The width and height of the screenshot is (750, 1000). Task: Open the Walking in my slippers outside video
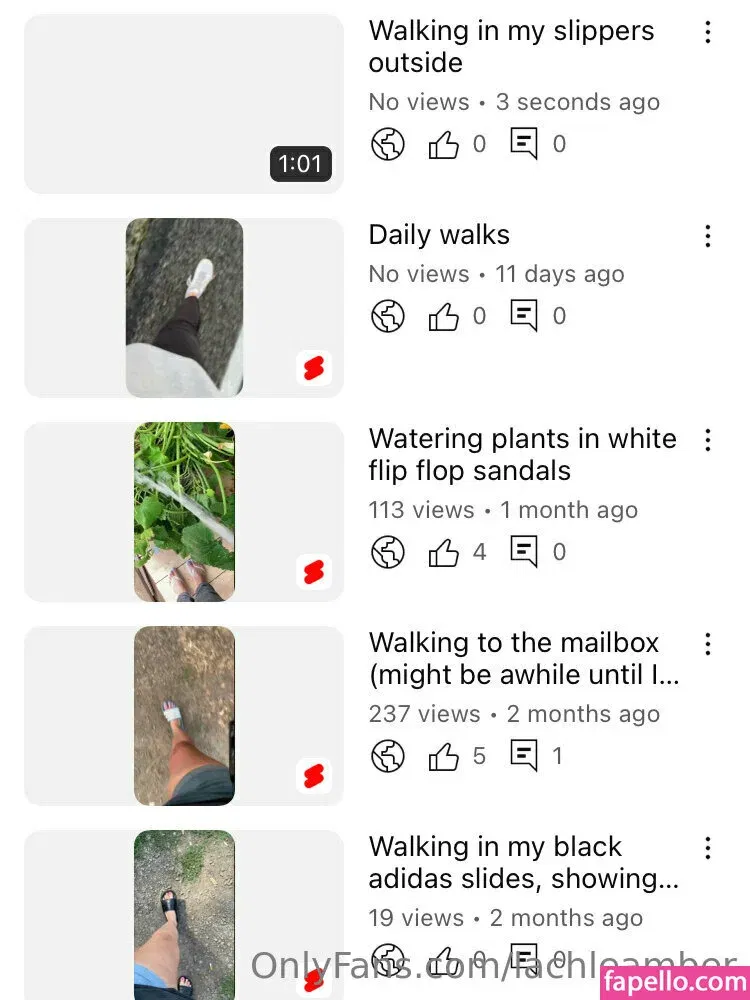[184, 104]
